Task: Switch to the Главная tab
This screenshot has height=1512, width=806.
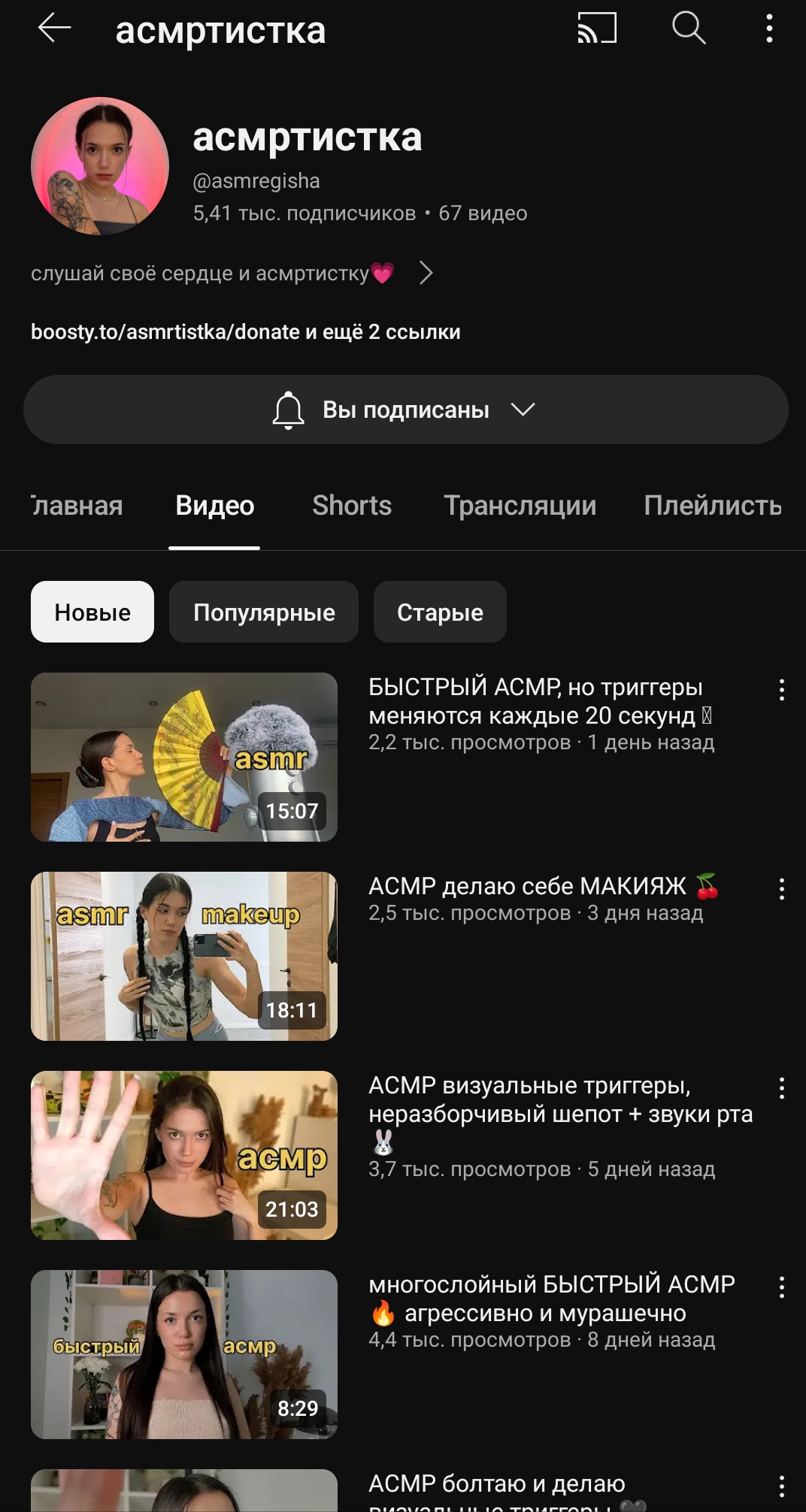Action: tap(77, 506)
